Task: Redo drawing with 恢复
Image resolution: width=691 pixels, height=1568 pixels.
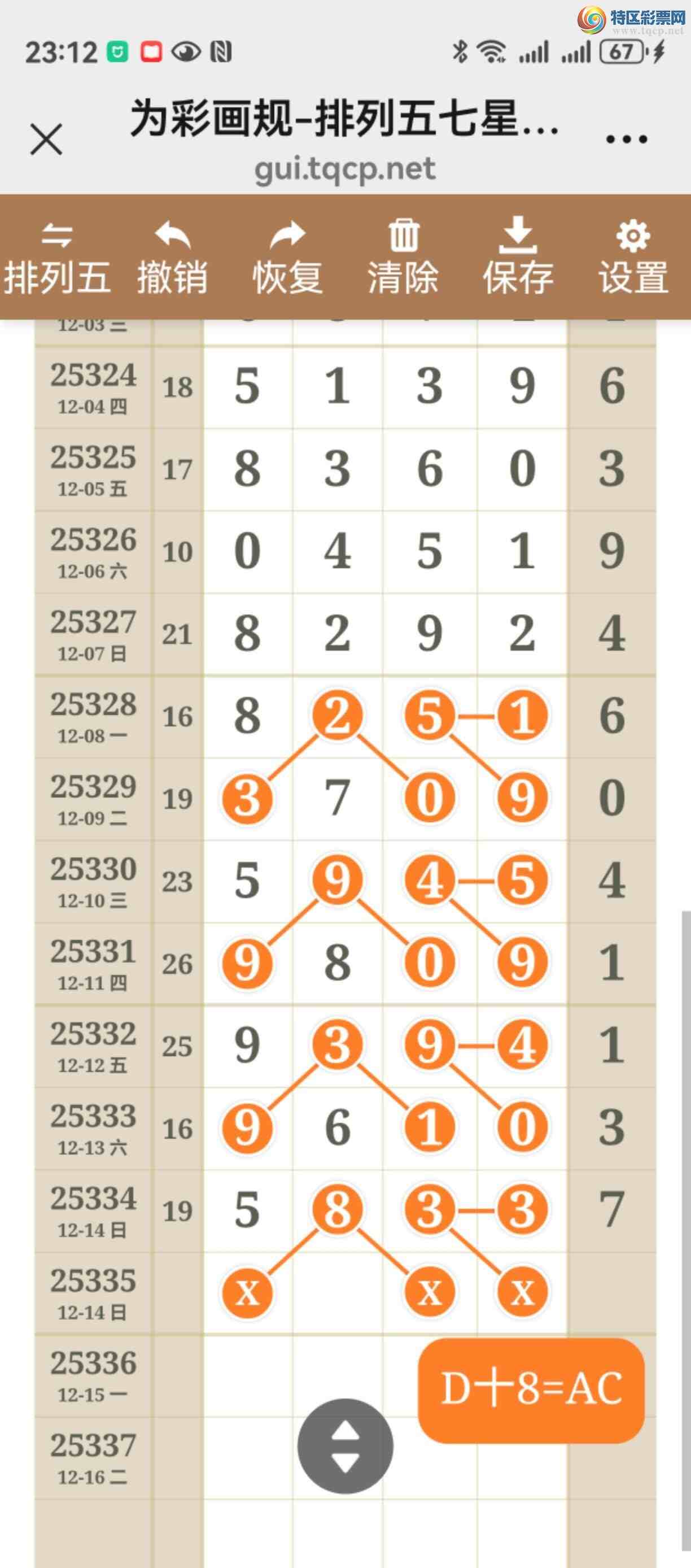Action: coord(287,258)
